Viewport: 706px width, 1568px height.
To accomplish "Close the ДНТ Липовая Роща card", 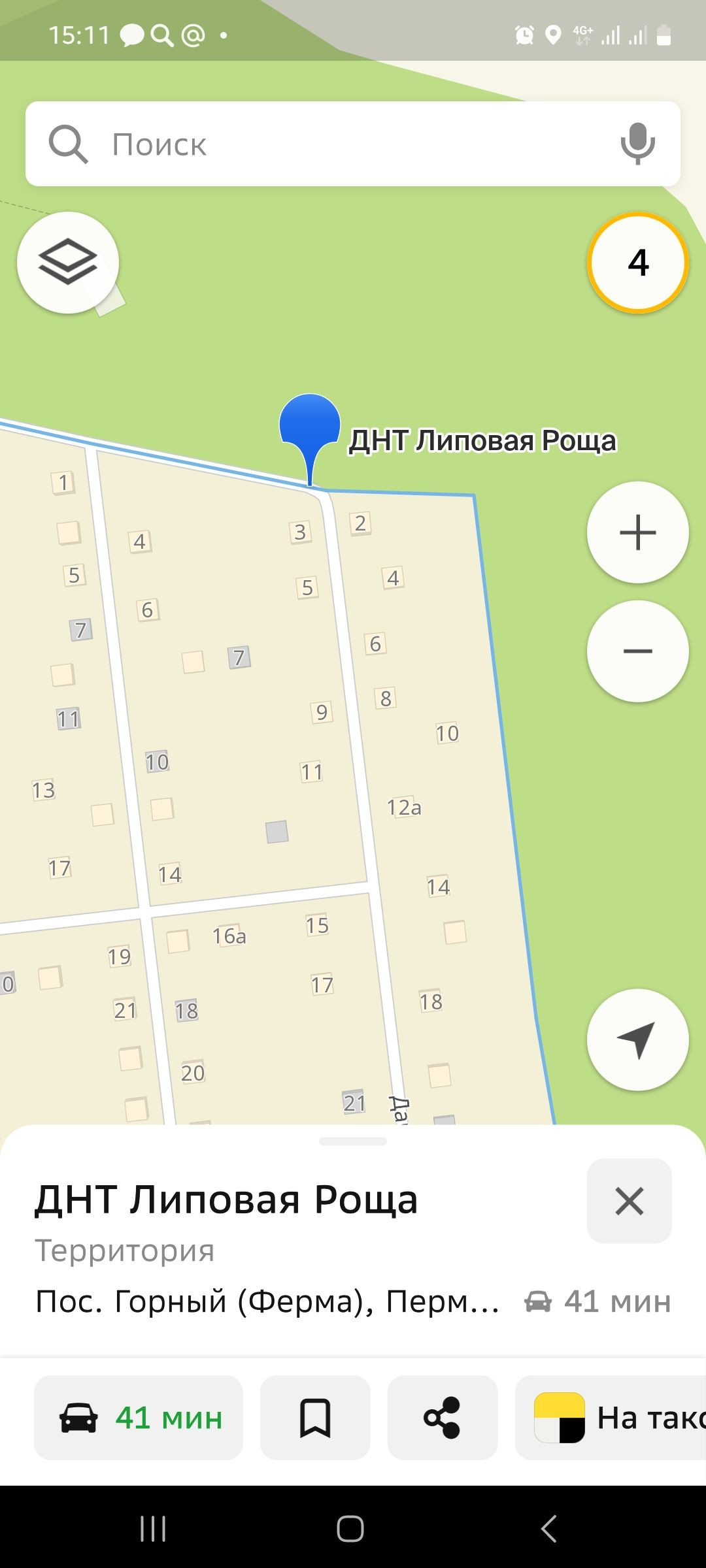I will coord(629,1201).
